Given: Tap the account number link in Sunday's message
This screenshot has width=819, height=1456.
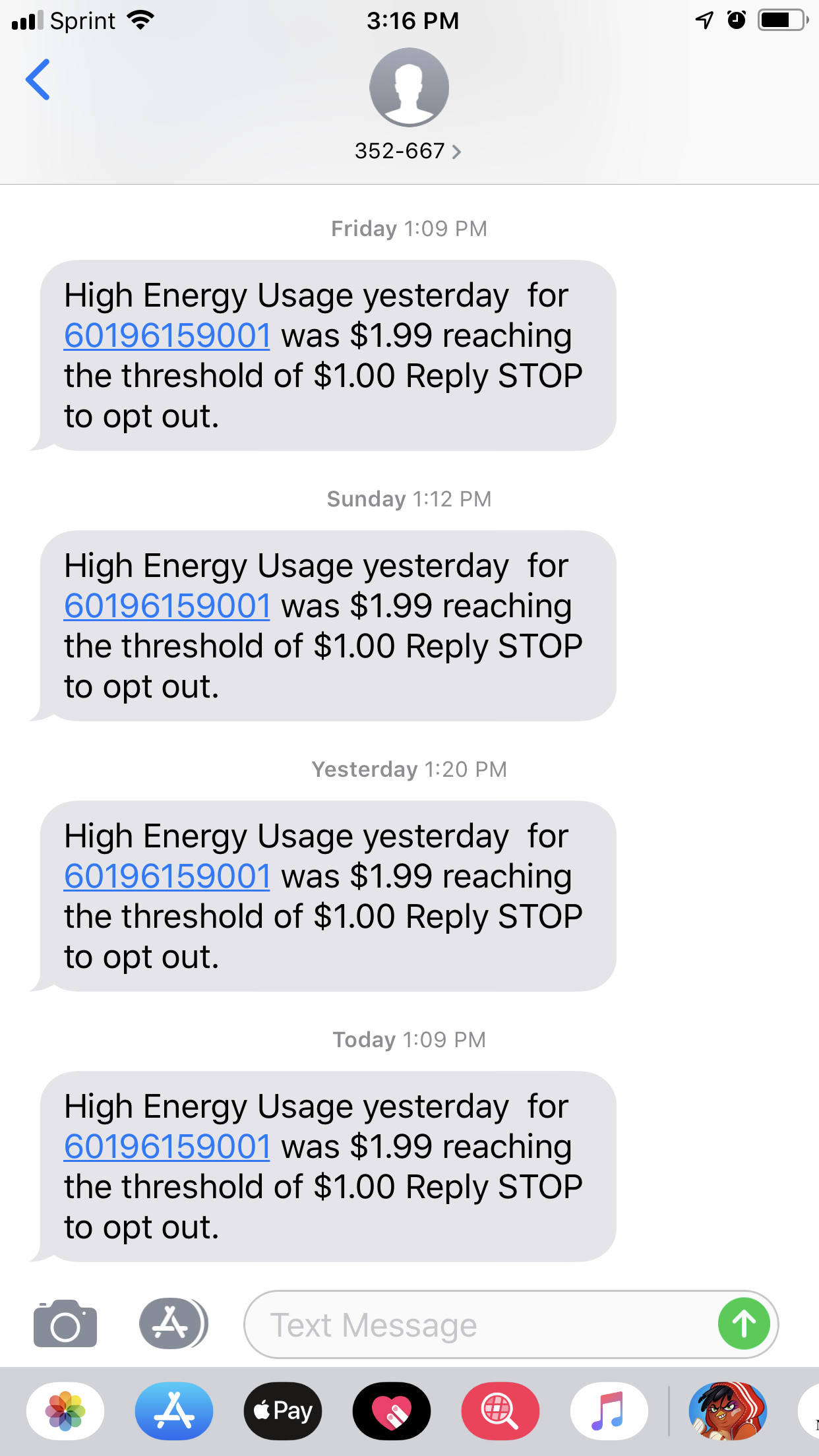Looking at the screenshot, I should point(167,606).
